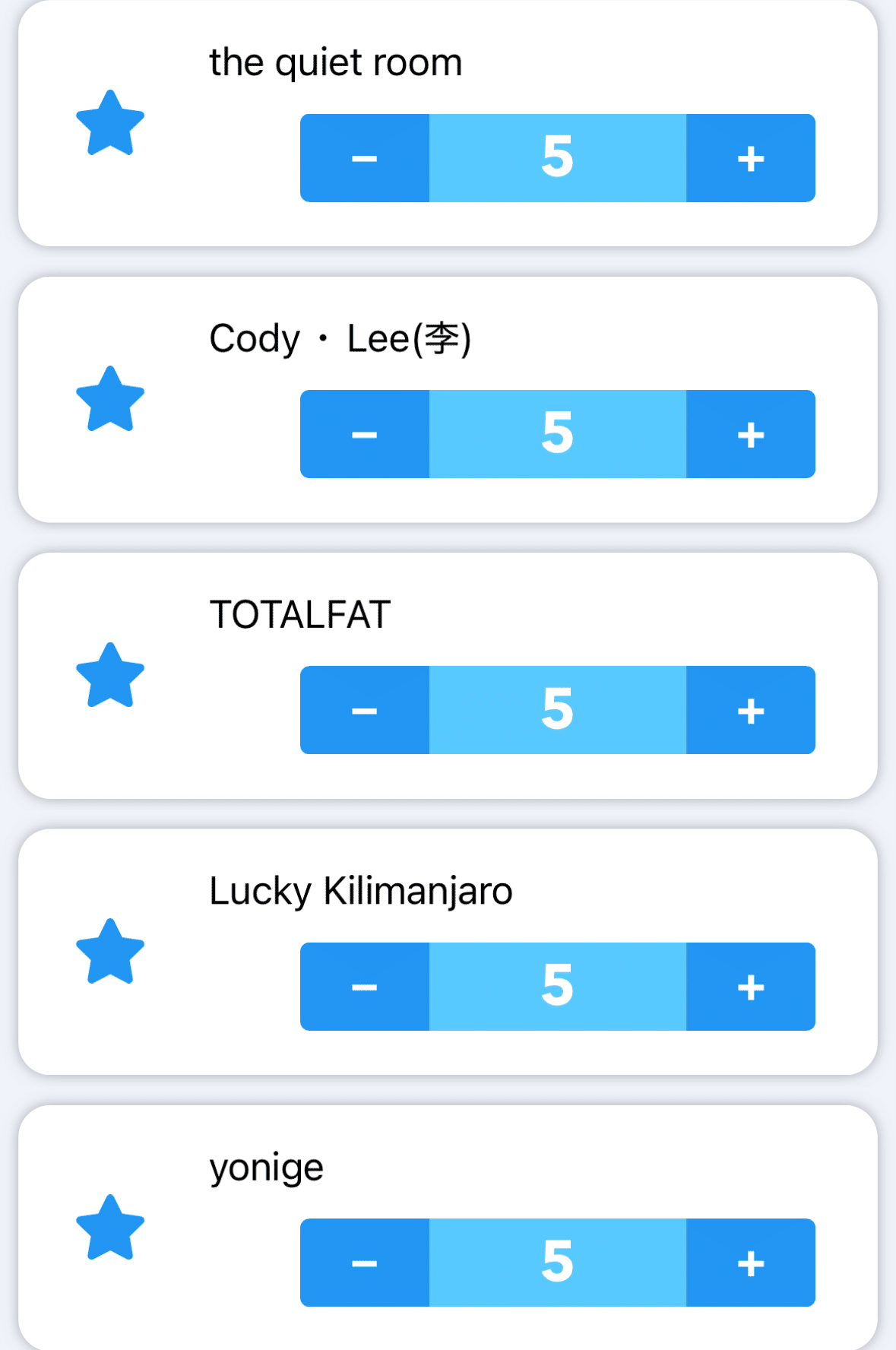Hit plus on Lucky Kilimanjaro's stepper
896x1350 pixels.
coord(750,987)
